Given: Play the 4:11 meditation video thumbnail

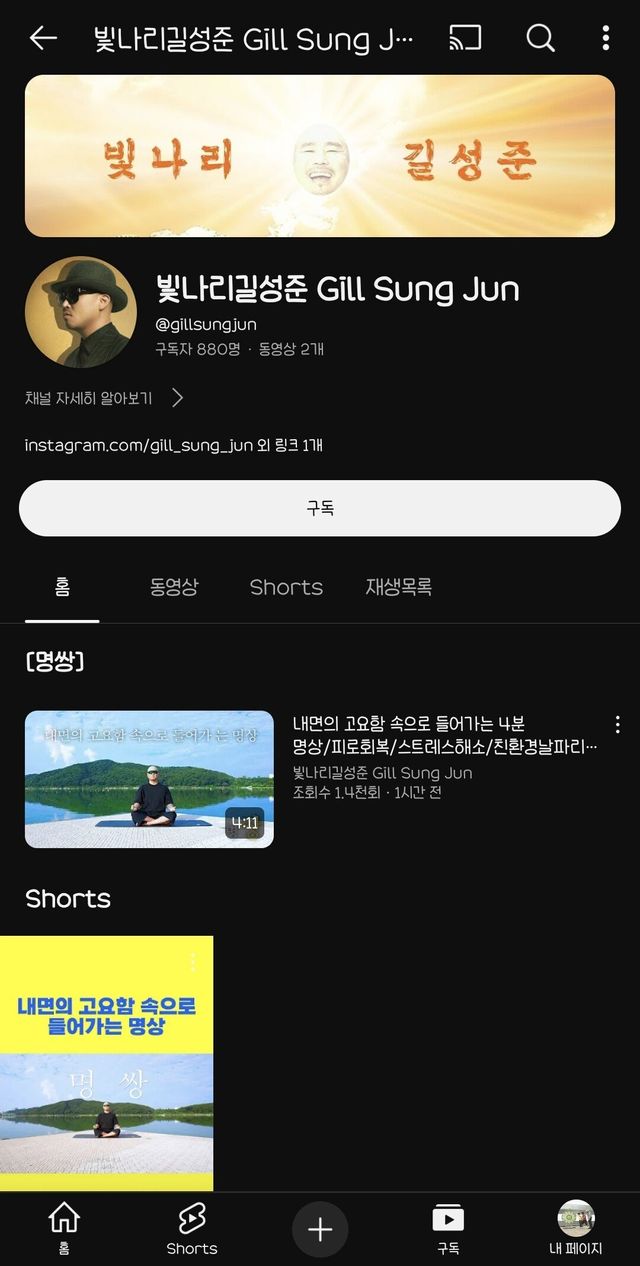Looking at the screenshot, I should pyautogui.click(x=149, y=779).
